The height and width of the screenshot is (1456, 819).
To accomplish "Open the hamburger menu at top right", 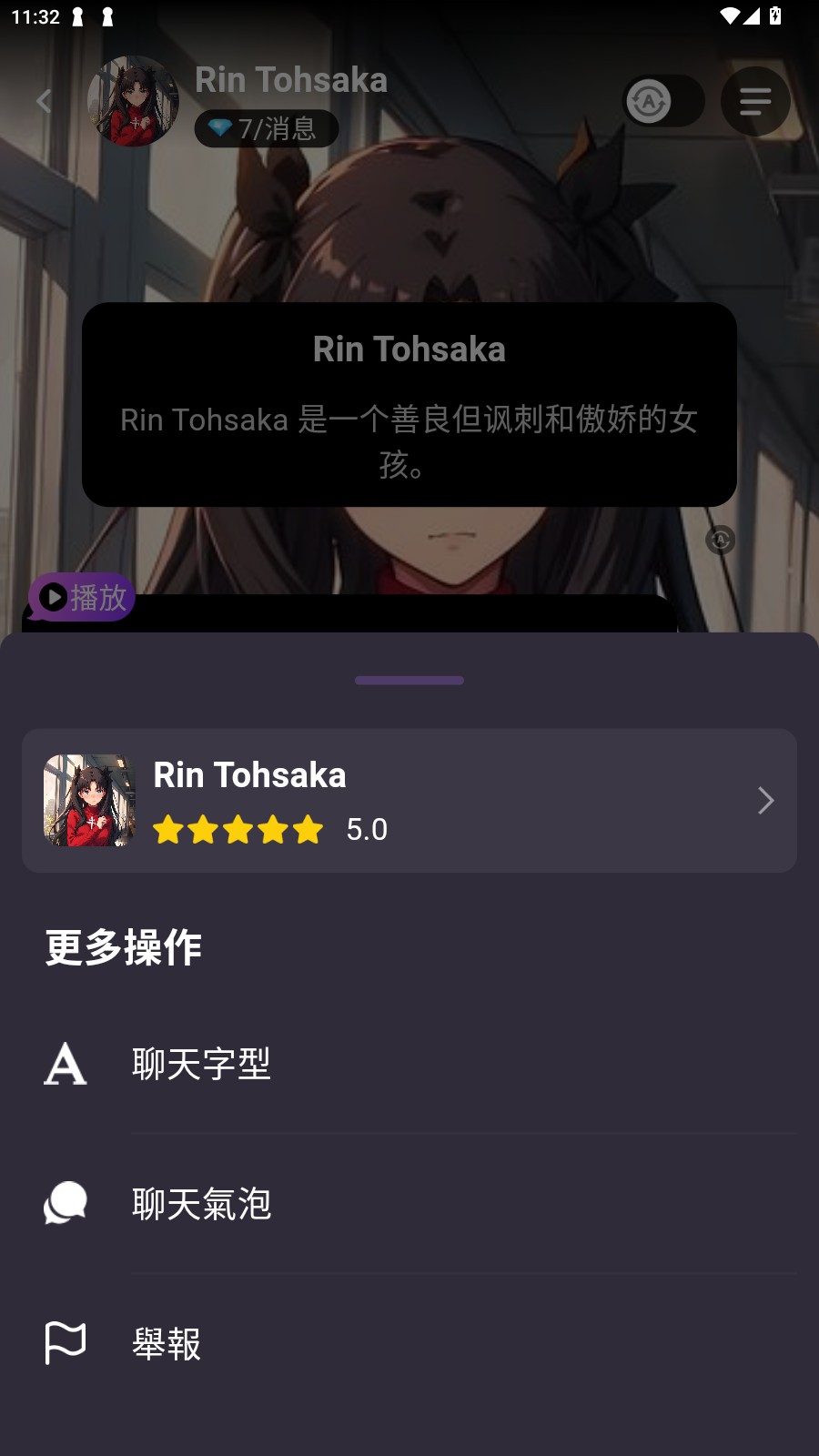I will pos(755,101).
